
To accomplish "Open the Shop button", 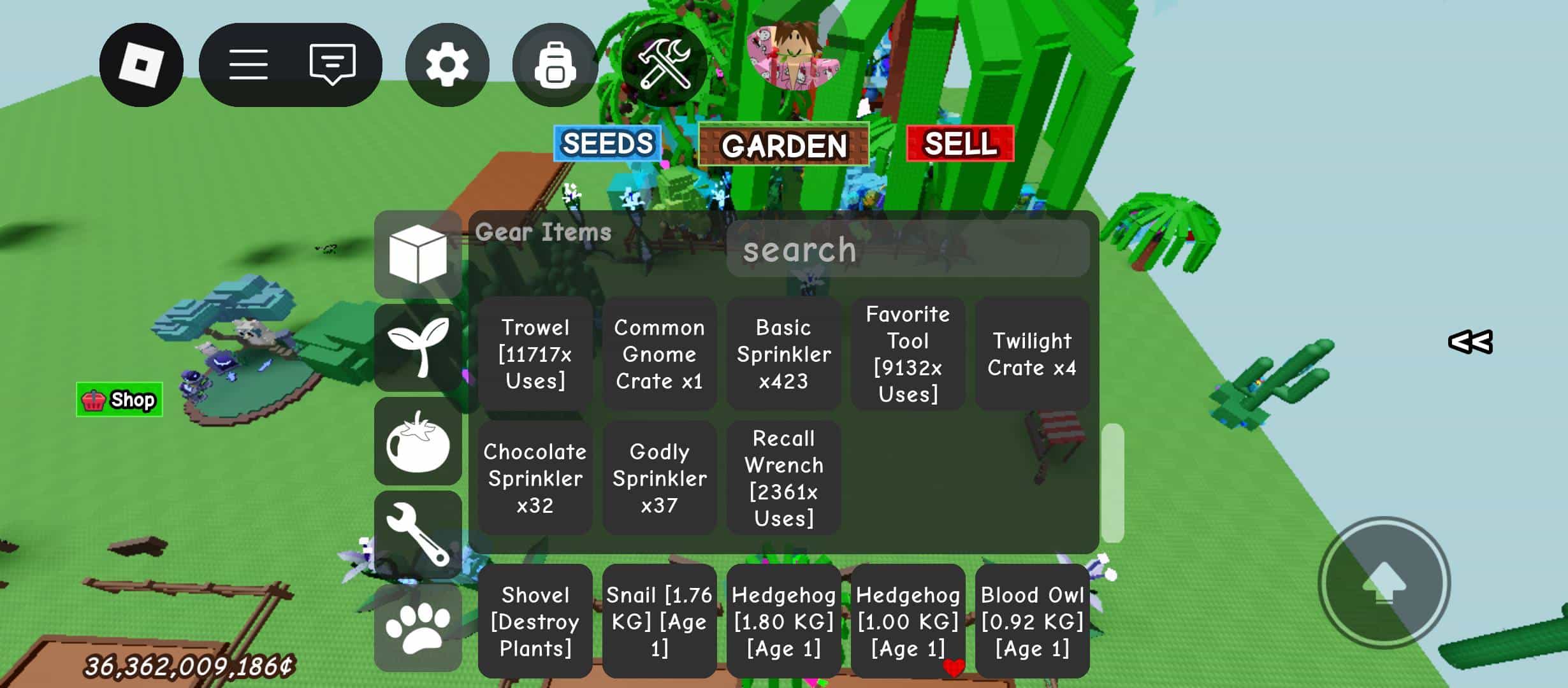I will [120, 400].
